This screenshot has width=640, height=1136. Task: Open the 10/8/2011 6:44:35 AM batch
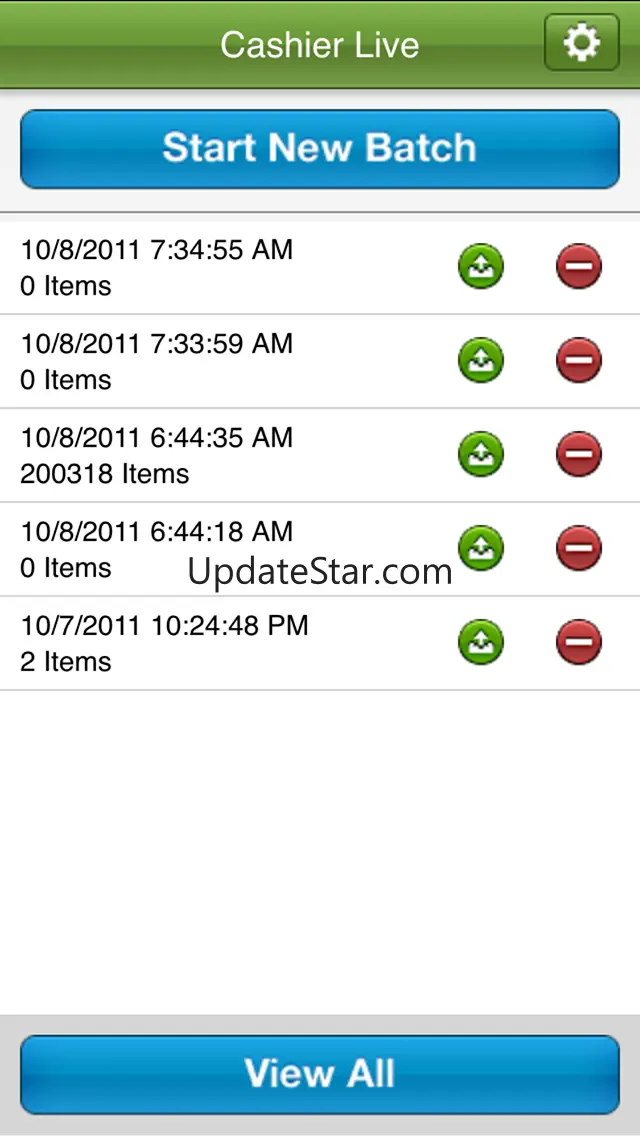click(200, 455)
